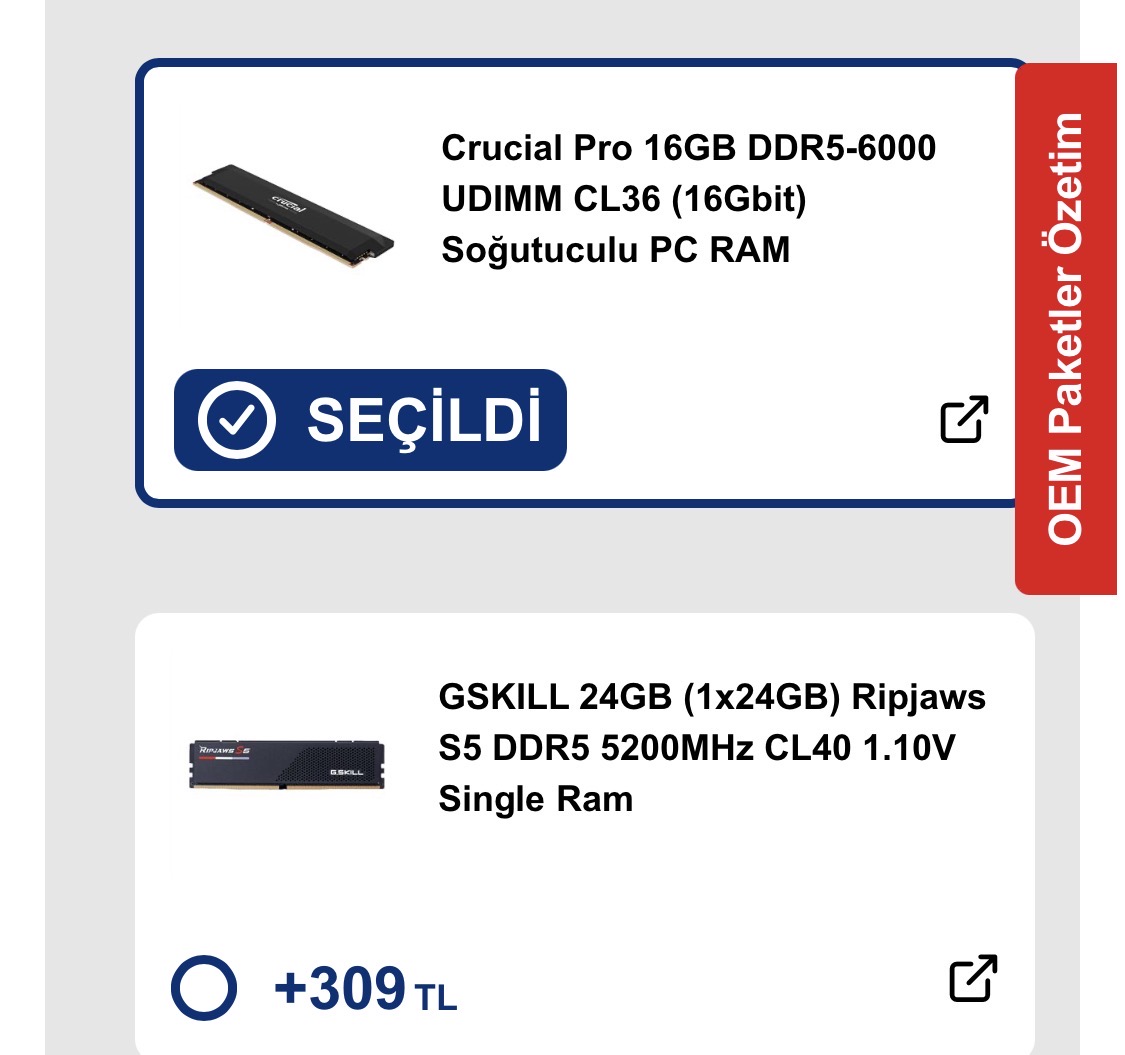Screen dimensions: 1125x1055
Task: Open Crucial Pro 16GB product page link
Action: coord(964,420)
